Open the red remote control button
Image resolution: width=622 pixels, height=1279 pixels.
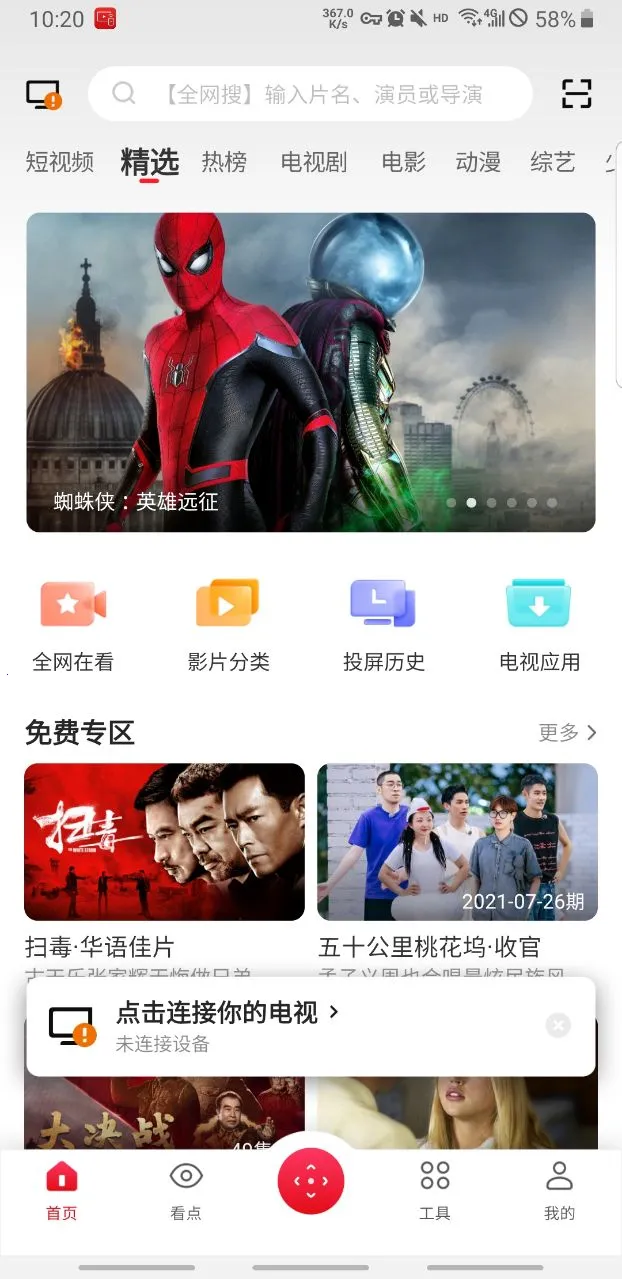(311, 1181)
